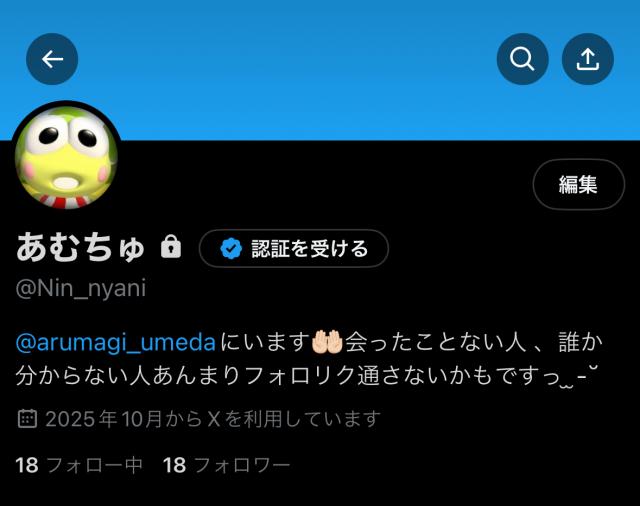View the profile avatar picture
640x506 pixels.
(x=66, y=157)
